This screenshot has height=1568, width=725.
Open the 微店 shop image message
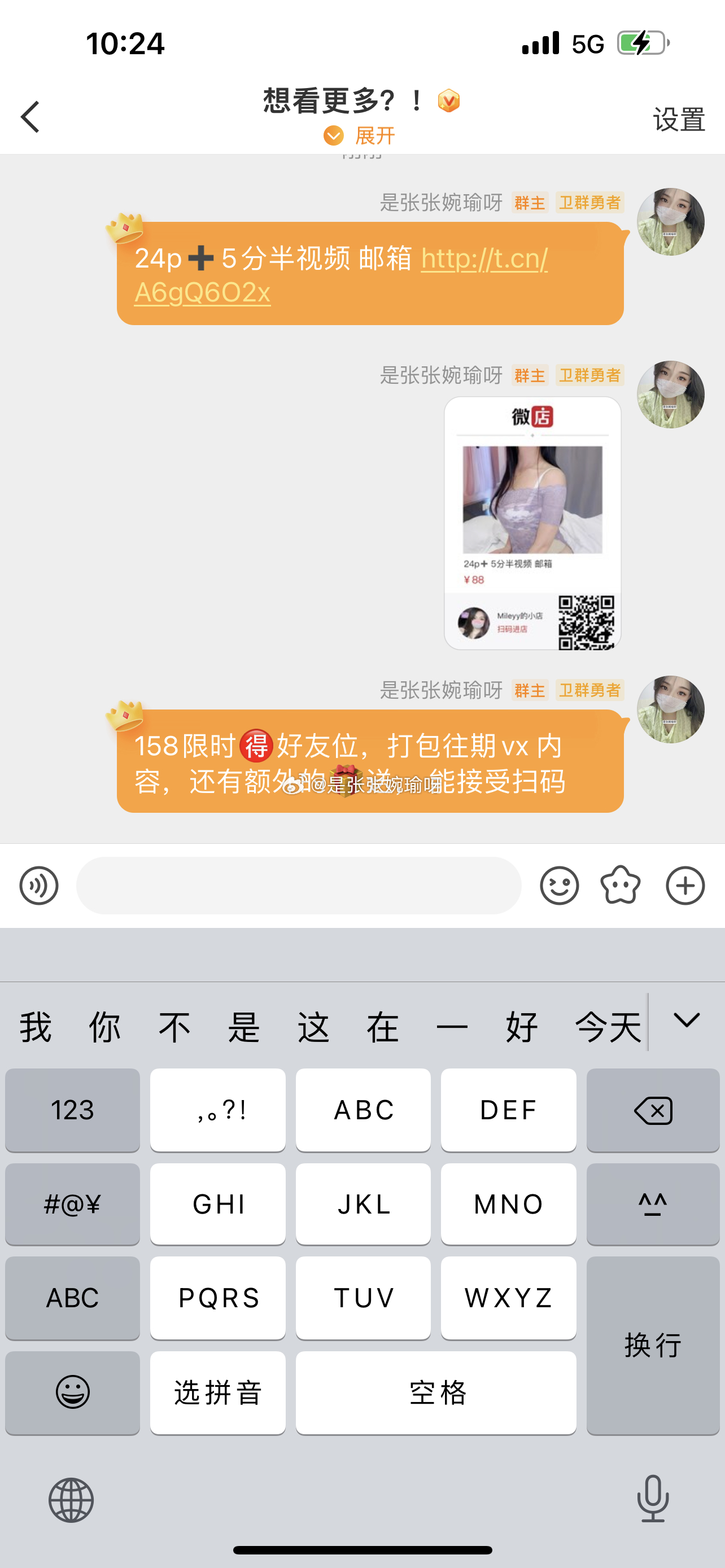pos(532,523)
